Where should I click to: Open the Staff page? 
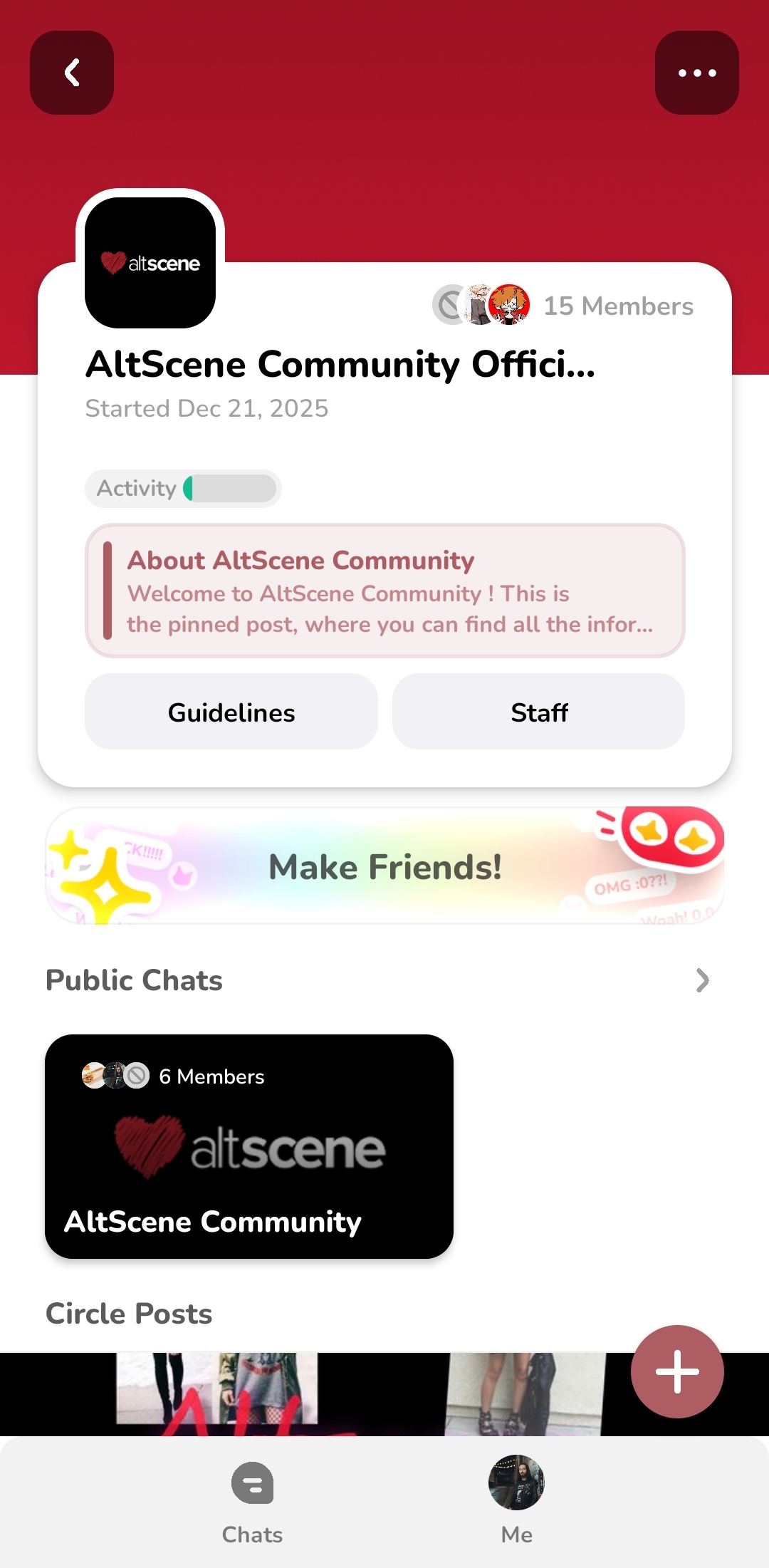538,712
